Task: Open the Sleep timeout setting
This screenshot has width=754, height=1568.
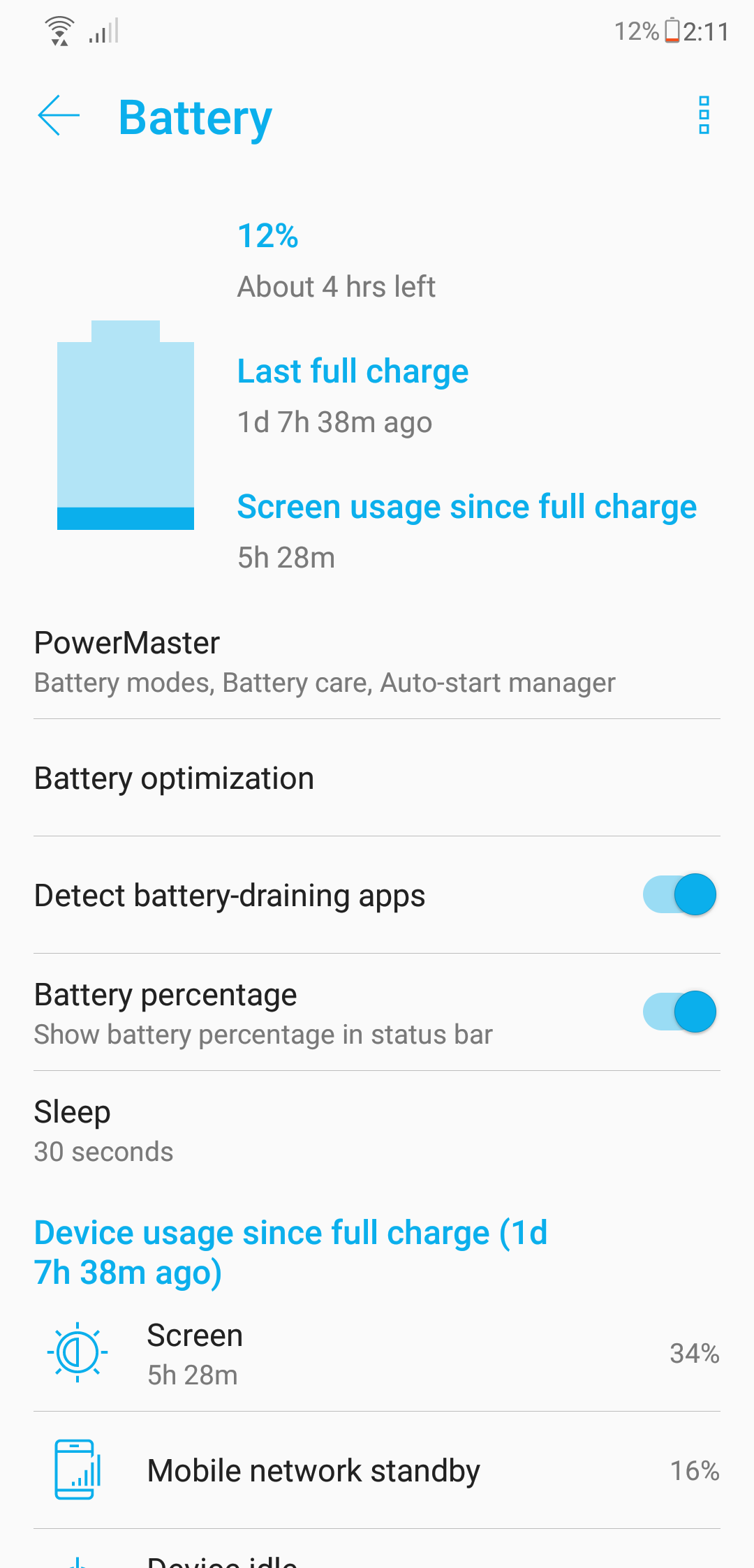Action: [377, 1130]
